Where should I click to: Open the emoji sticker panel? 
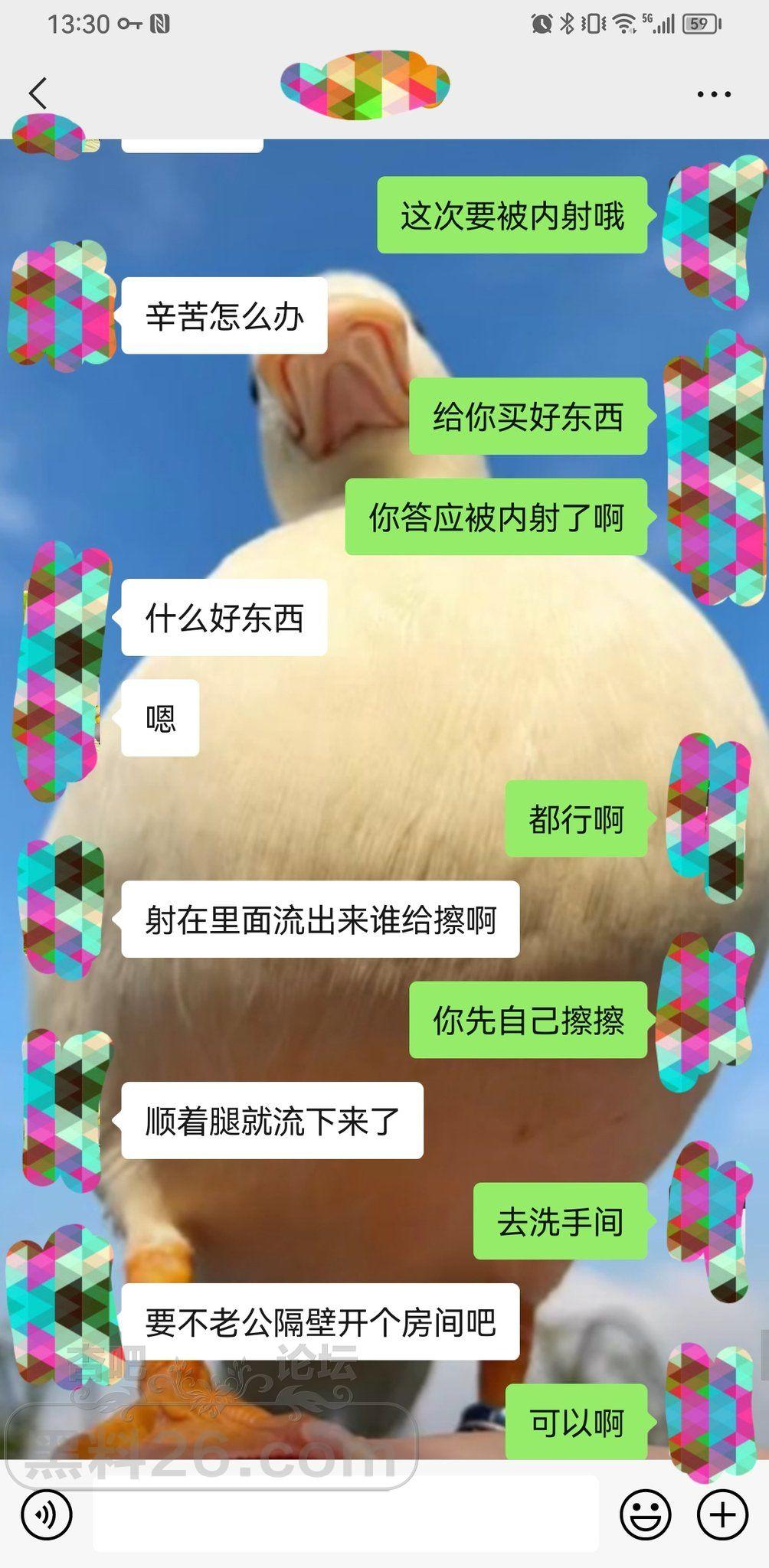pyautogui.click(x=645, y=1514)
